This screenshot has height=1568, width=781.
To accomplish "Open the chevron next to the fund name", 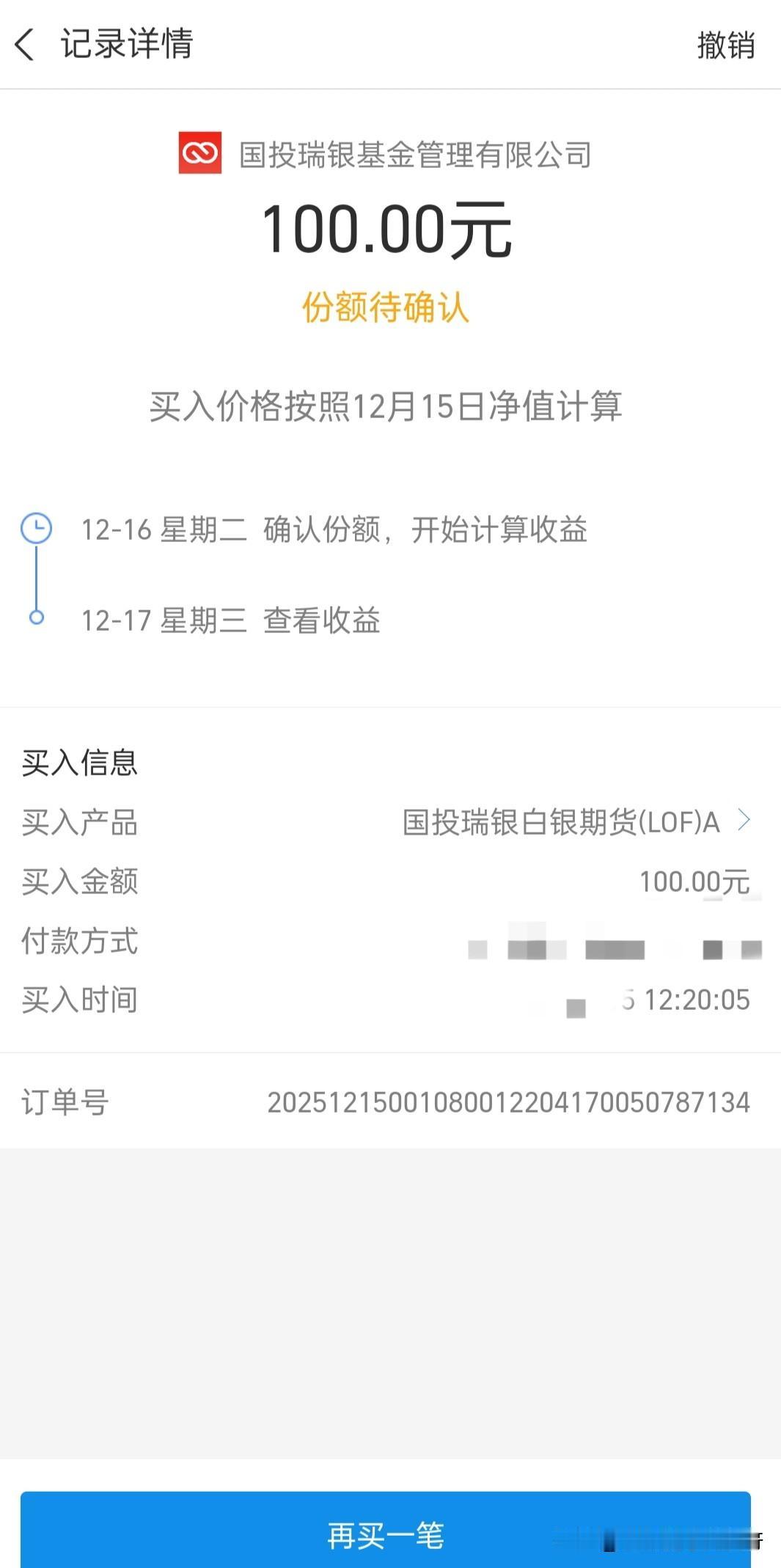I will click(746, 821).
